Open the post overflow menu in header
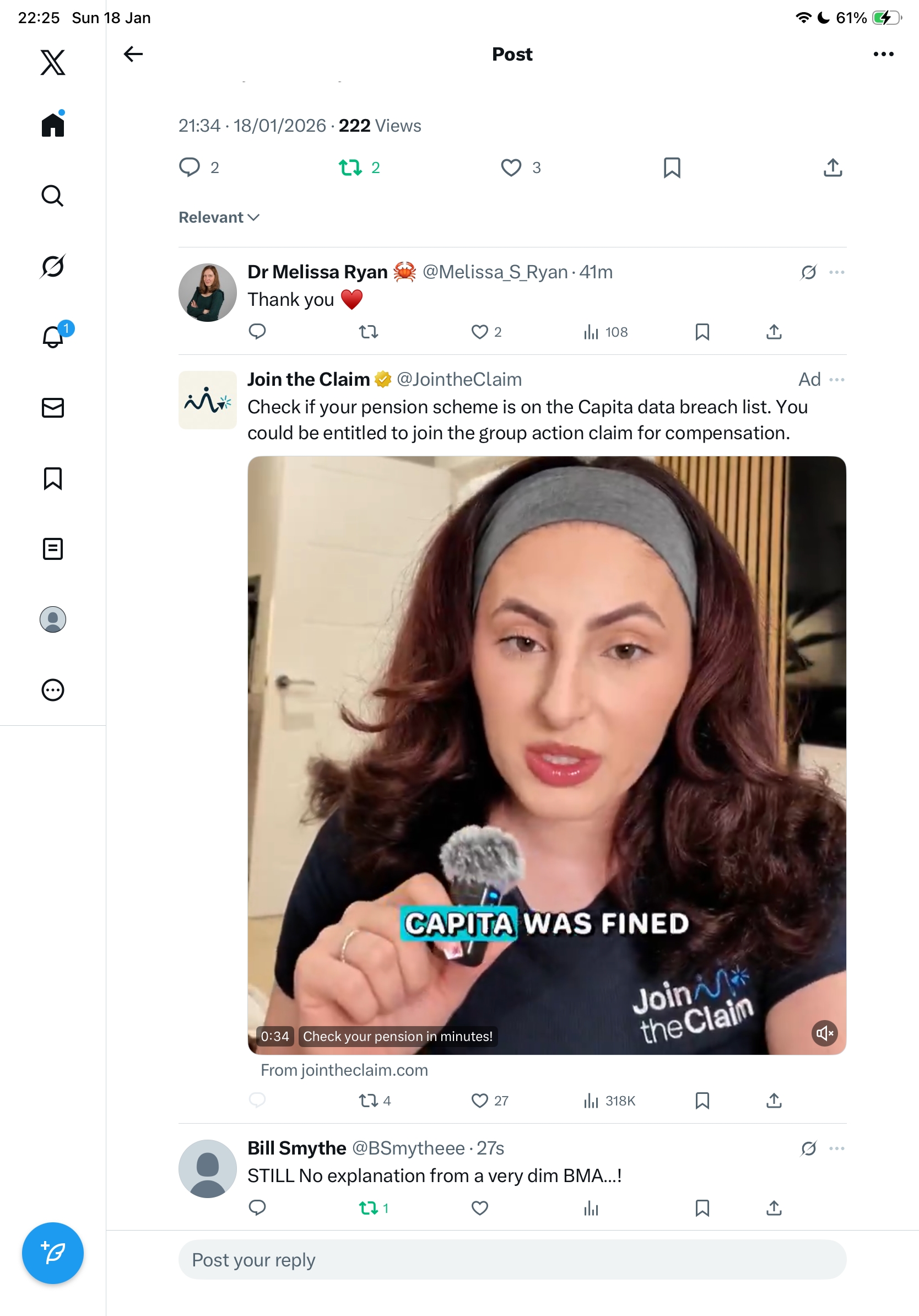919x1316 pixels. click(x=883, y=54)
